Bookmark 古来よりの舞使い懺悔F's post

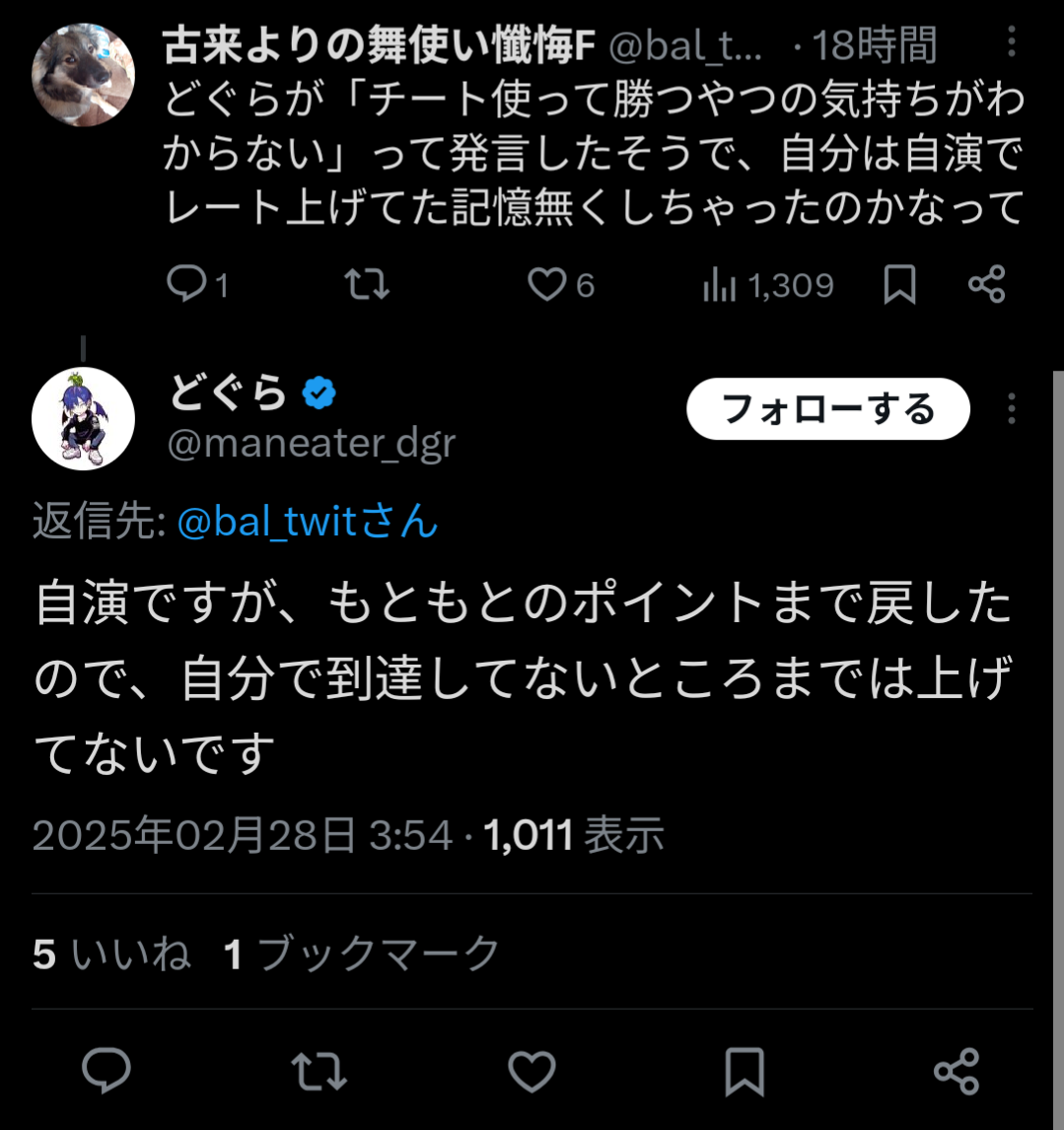(899, 285)
